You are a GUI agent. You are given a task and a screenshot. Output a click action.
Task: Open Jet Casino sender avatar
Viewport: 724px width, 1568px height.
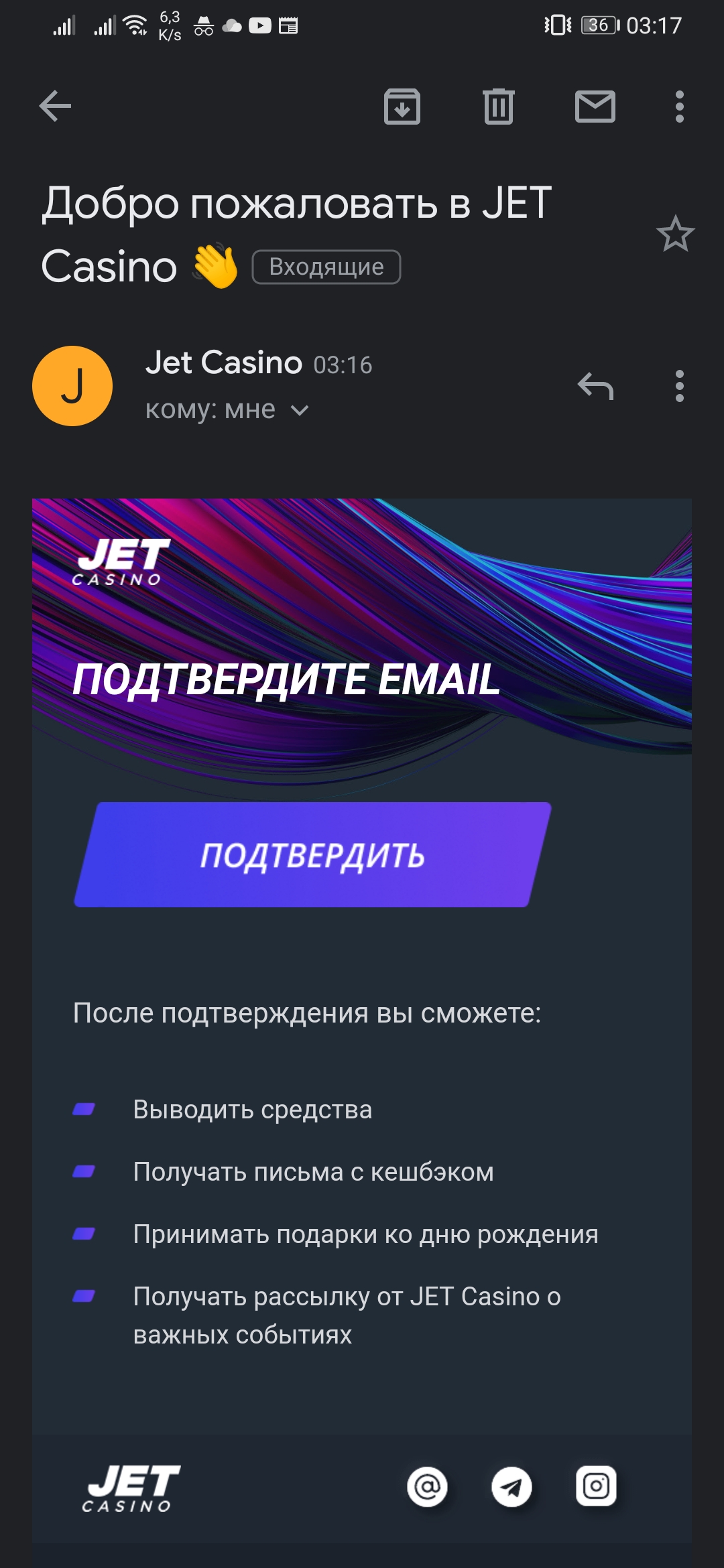(x=72, y=386)
